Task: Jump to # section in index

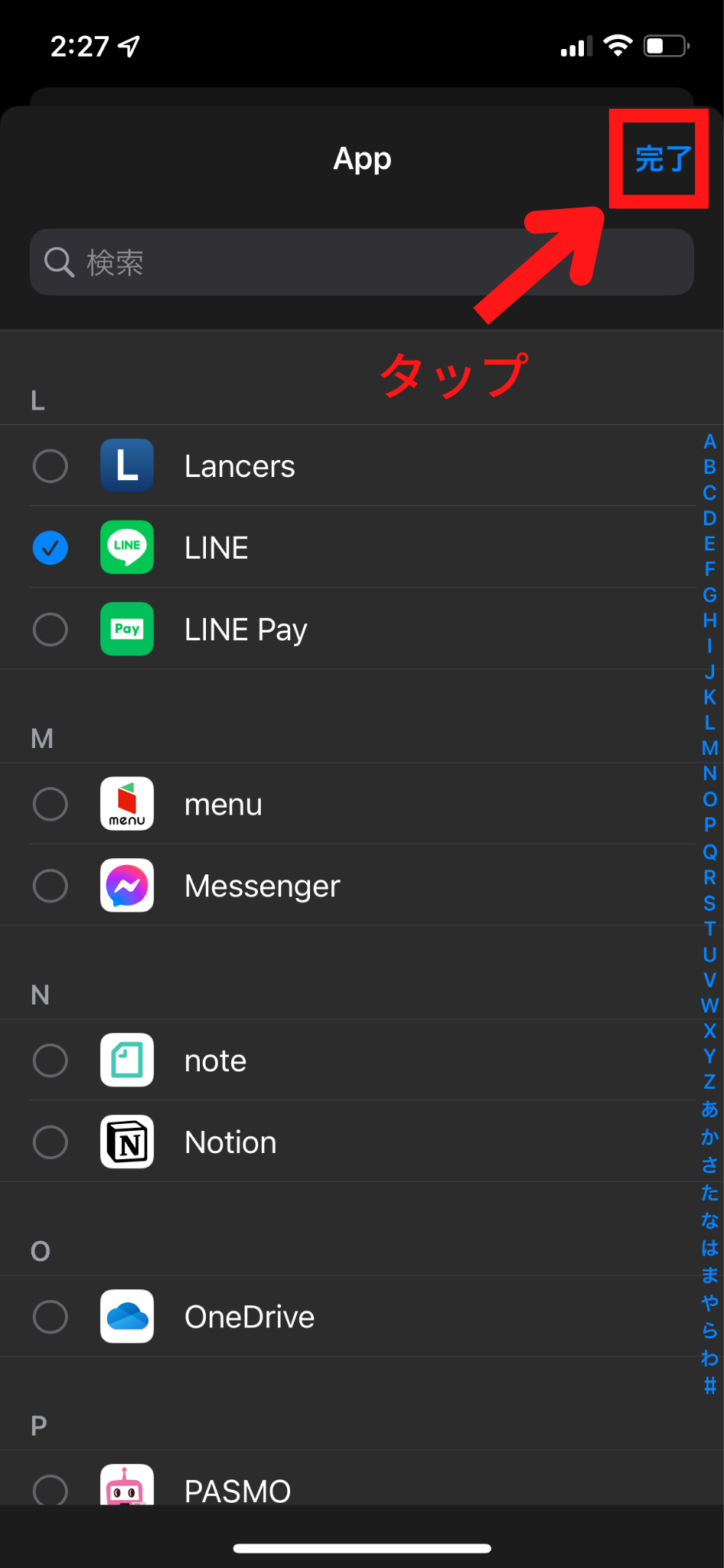Action: point(709,1385)
